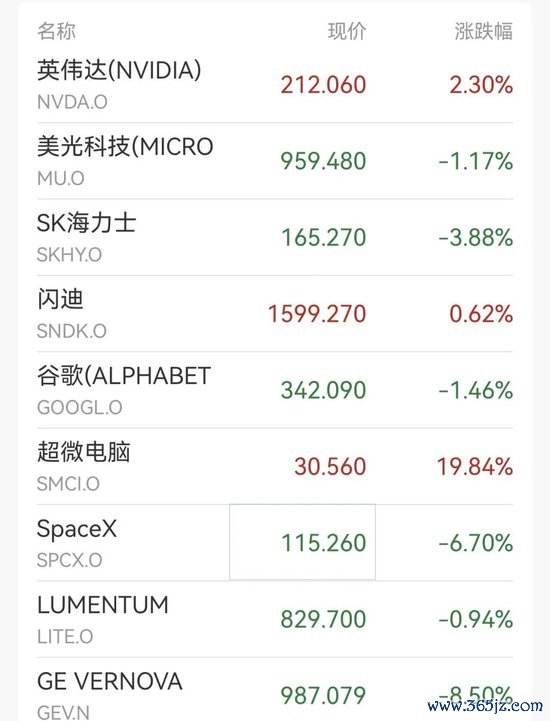The image size is (550, 721).
Task: Open the 英伟达 (NVIDIA) stock row
Action: (x=275, y=85)
